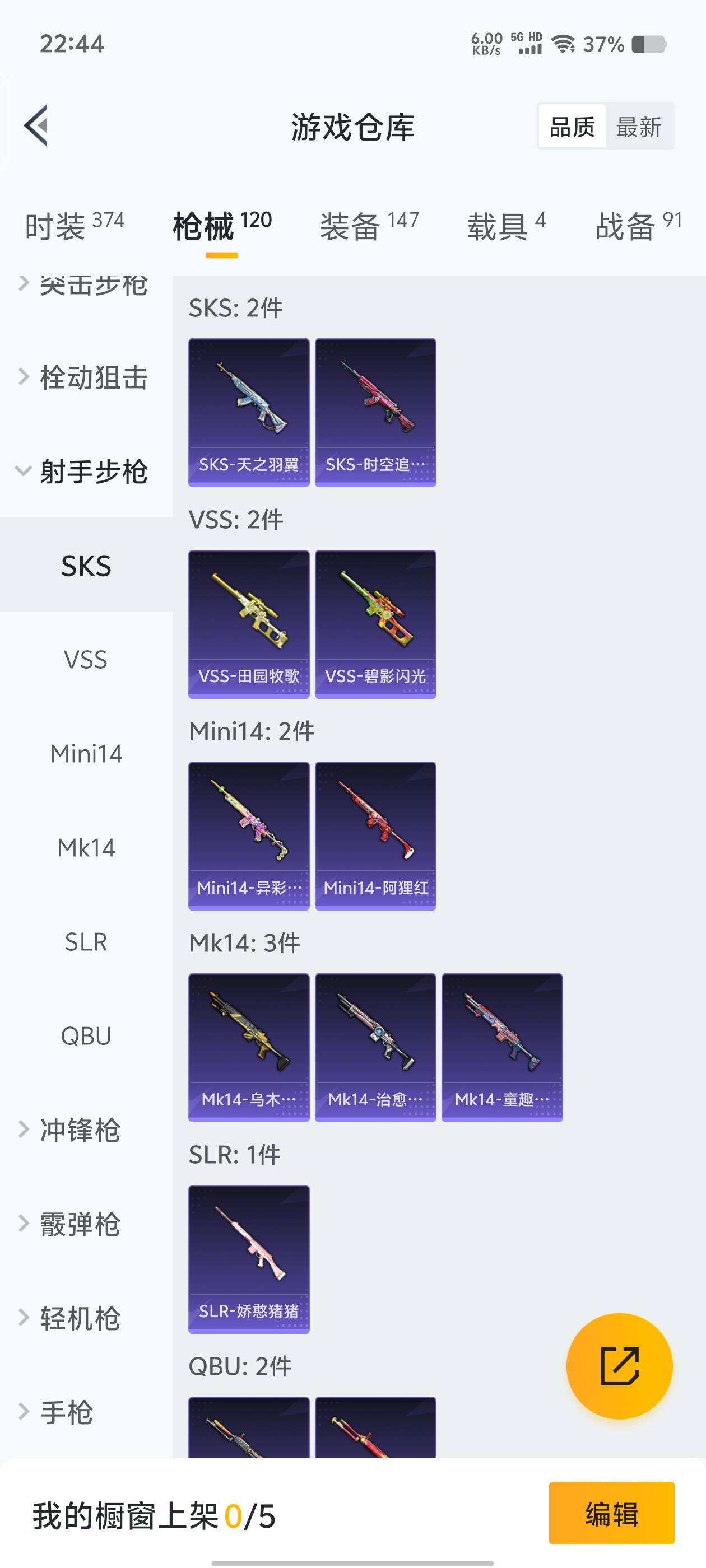Open the SKS-天之羽翼 weapon skin
Viewport: 706px width, 1568px height.
tap(248, 412)
